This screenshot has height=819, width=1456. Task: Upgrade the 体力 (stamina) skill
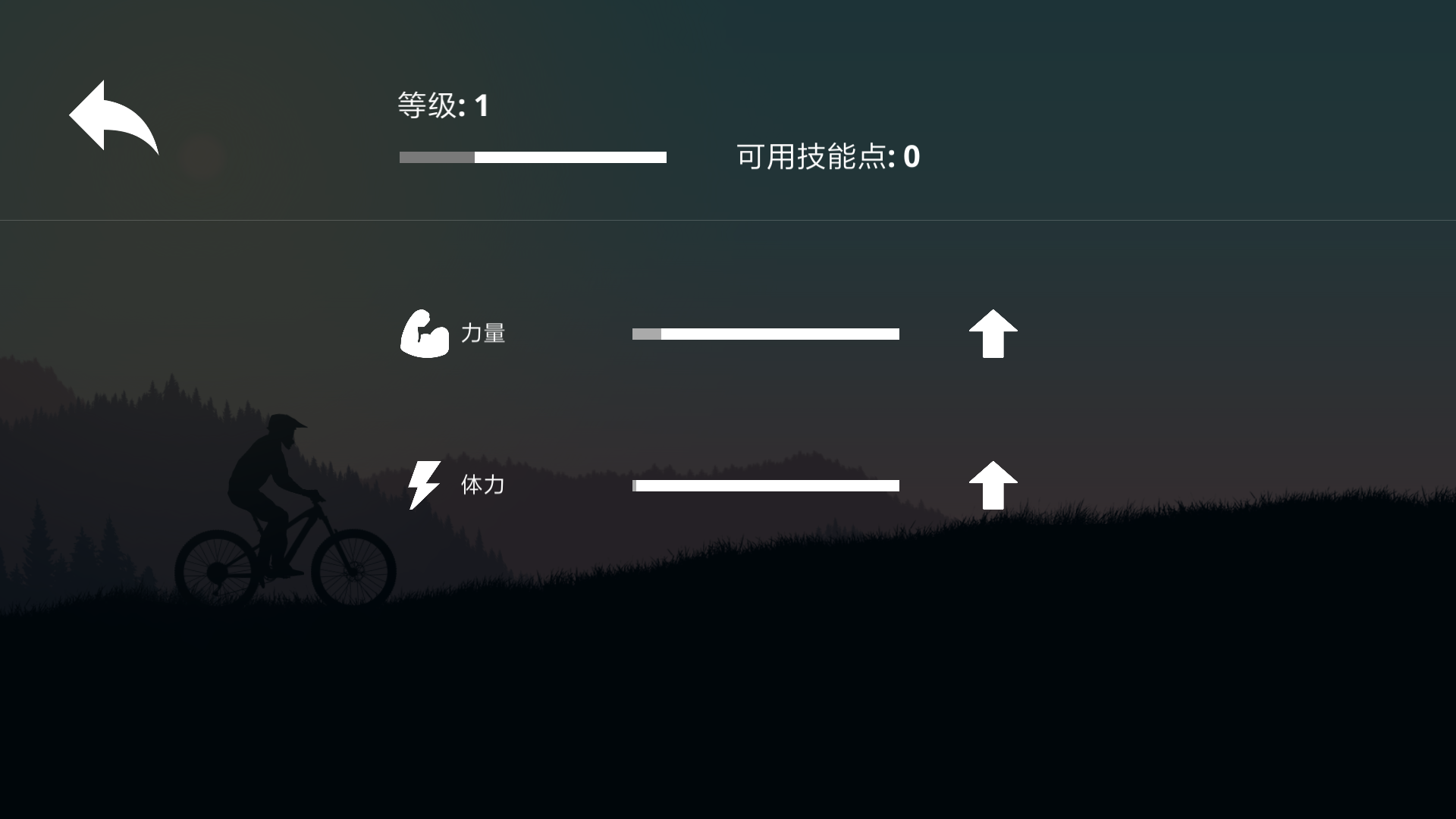tap(993, 485)
